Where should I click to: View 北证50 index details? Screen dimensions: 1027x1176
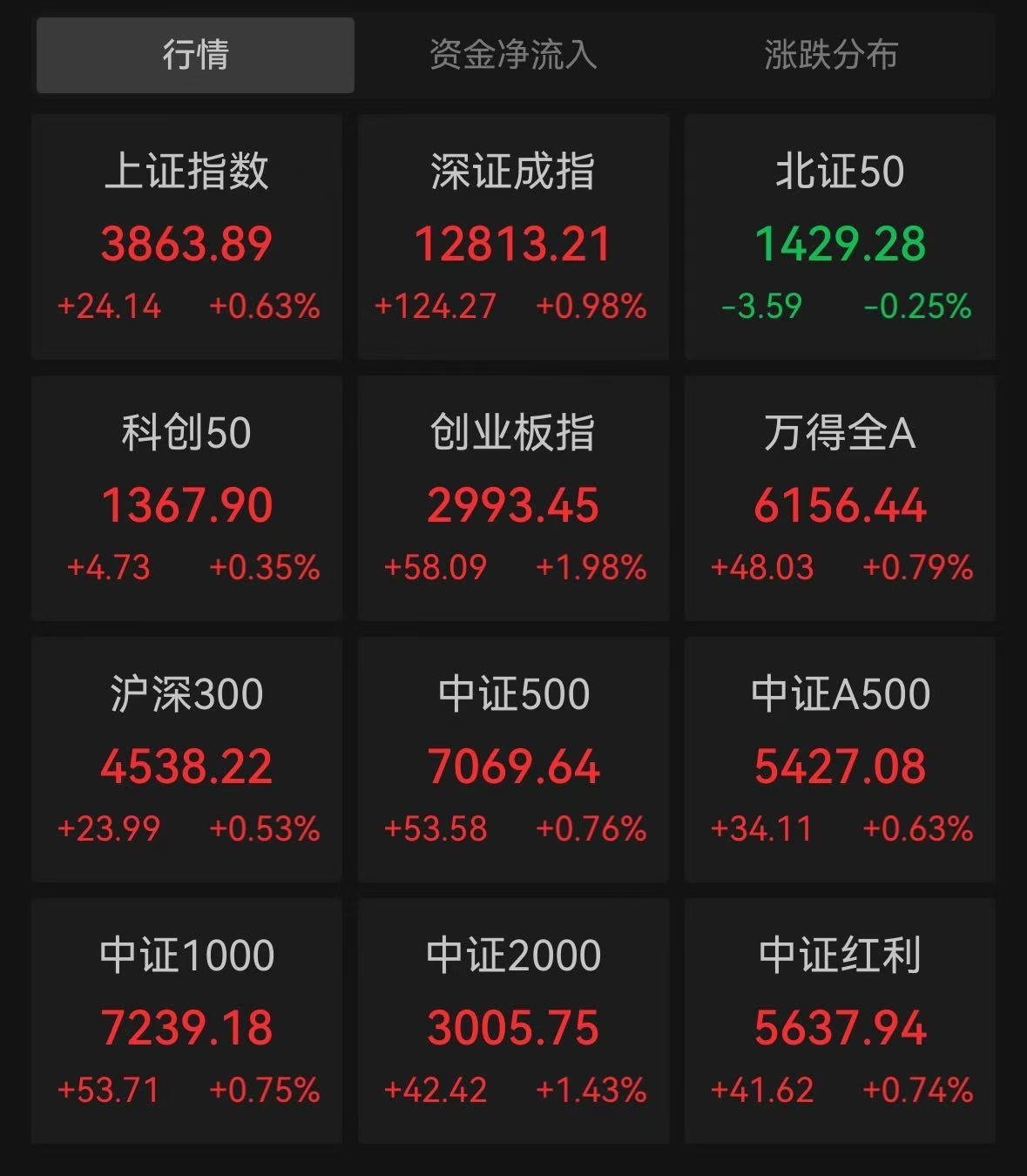tap(840, 237)
